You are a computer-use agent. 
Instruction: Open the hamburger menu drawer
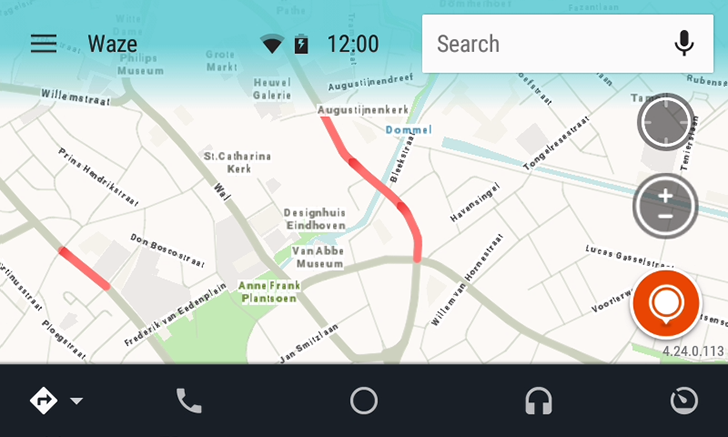pos(43,44)
